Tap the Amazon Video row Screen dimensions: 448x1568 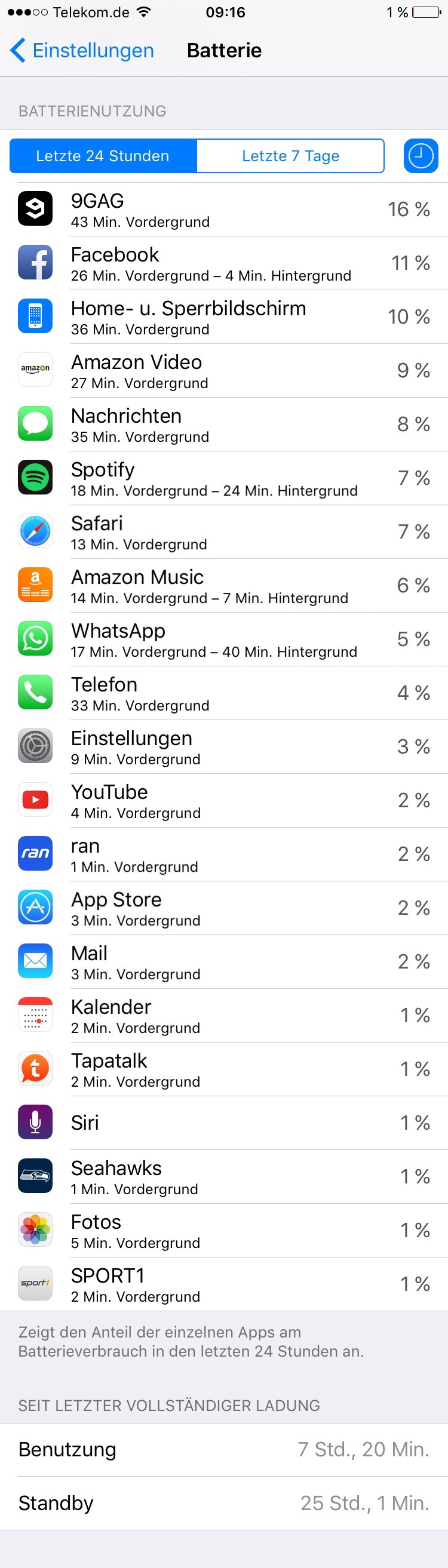224,371
